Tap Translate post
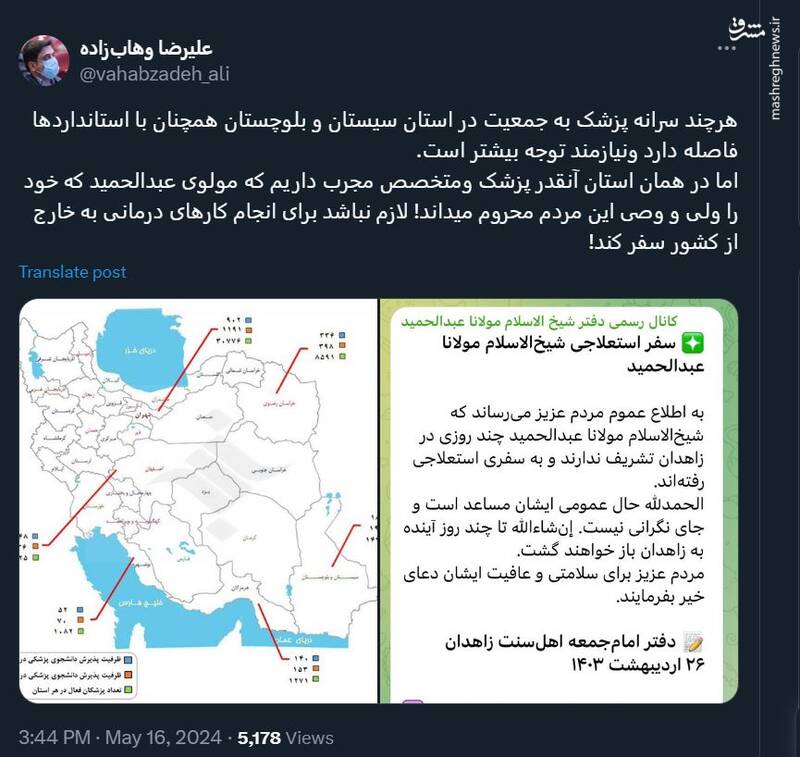800x757 pixels. click(x=73, y=272)
